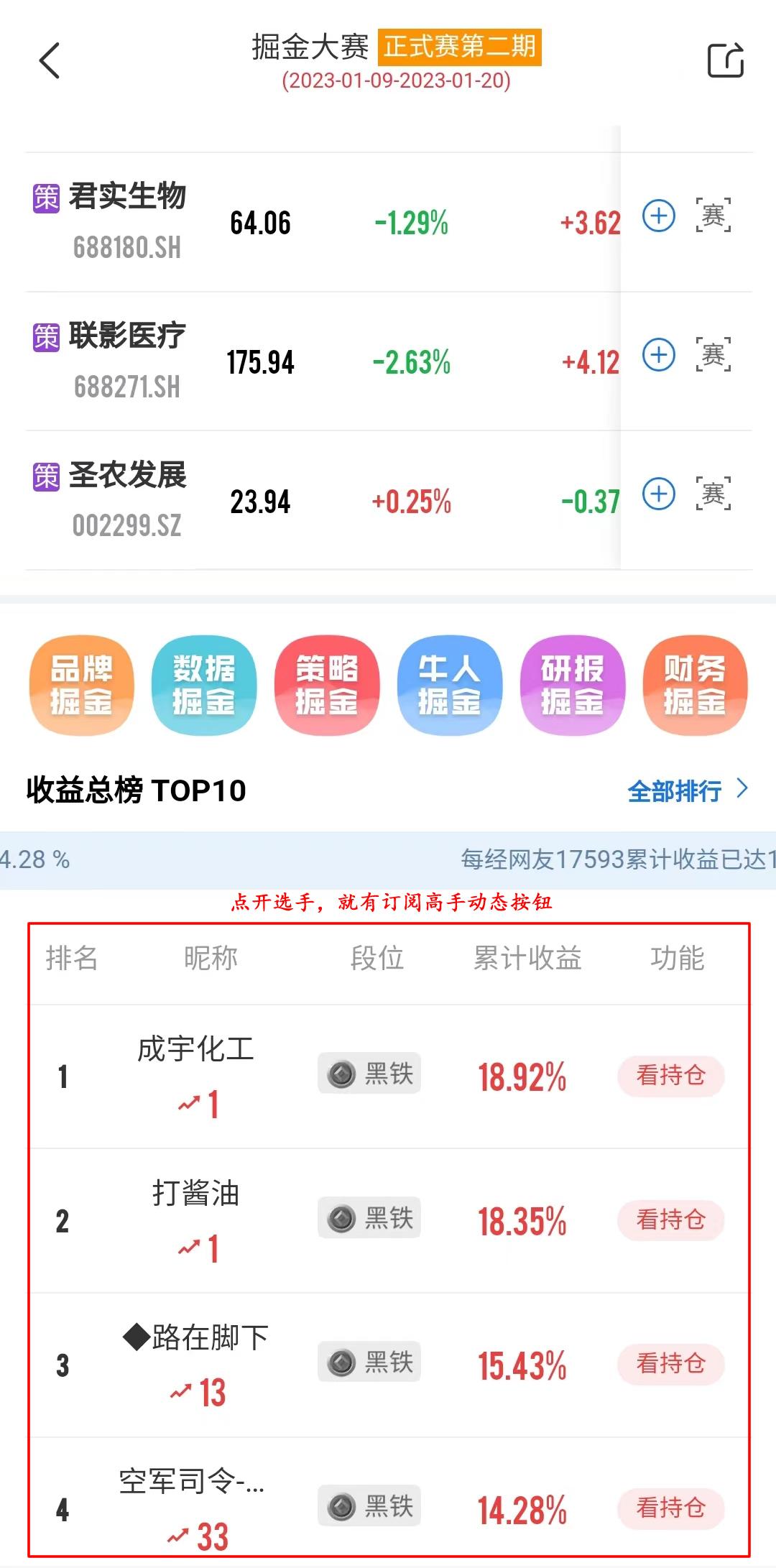
Task: Open 研报掘金
Action: coord(572,685)
